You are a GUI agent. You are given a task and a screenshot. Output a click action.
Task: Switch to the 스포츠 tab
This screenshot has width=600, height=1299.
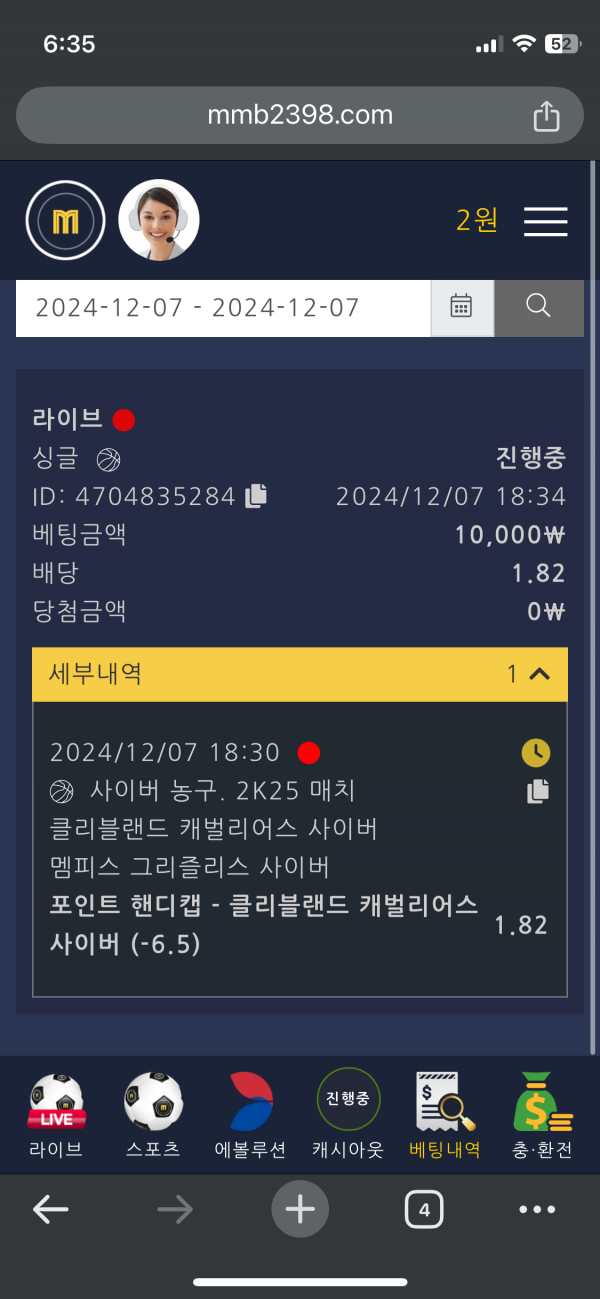(x=153, y=1115)
